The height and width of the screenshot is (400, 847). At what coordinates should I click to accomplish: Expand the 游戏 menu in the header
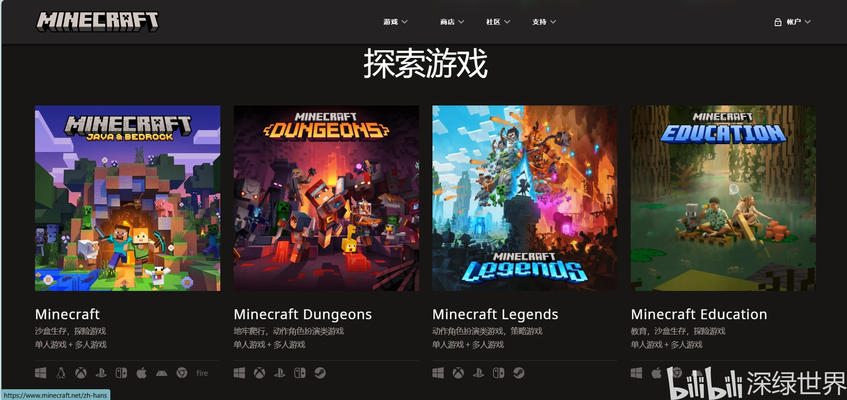tap(395, 21)
